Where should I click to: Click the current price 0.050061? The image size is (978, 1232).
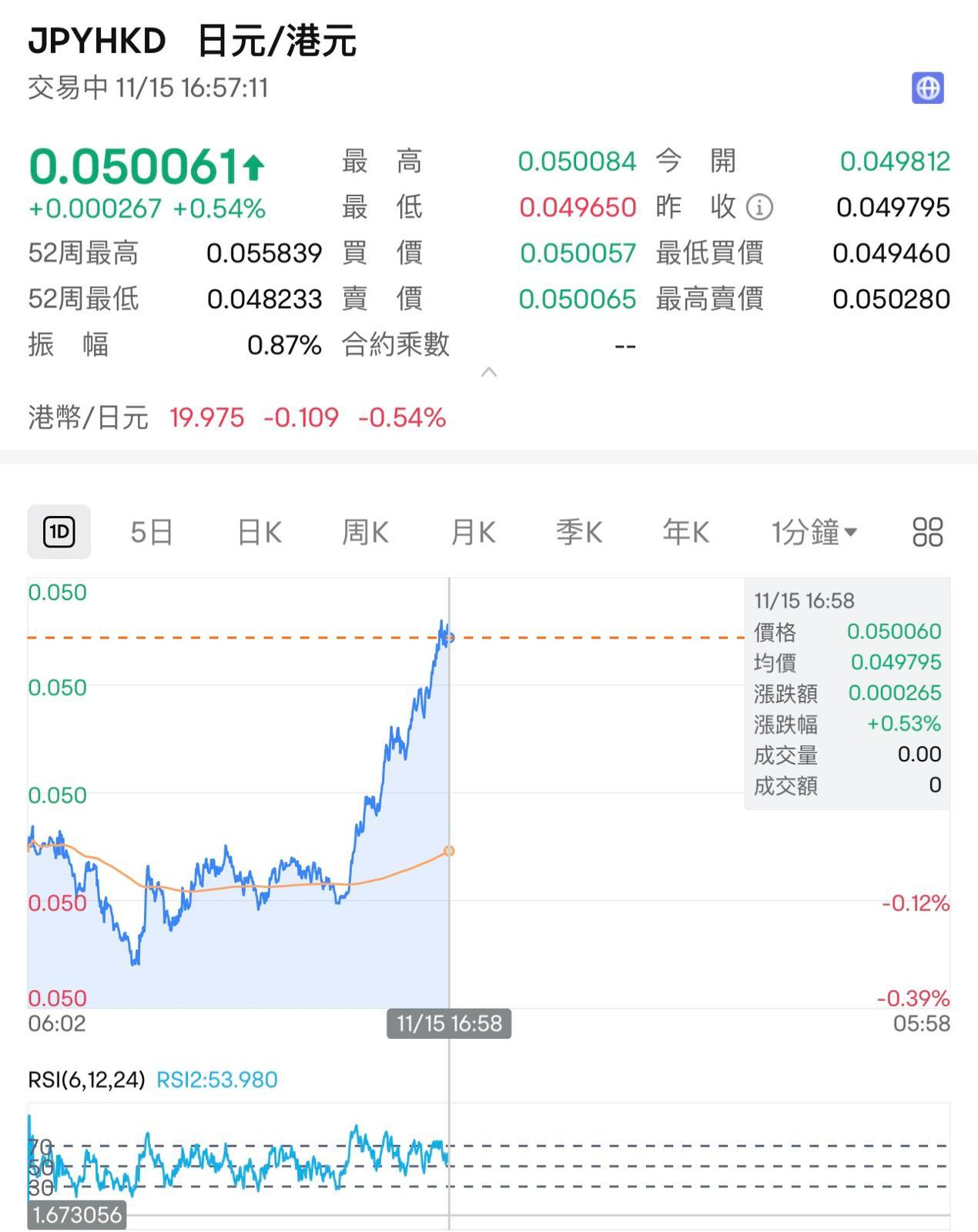pos(139,163)
